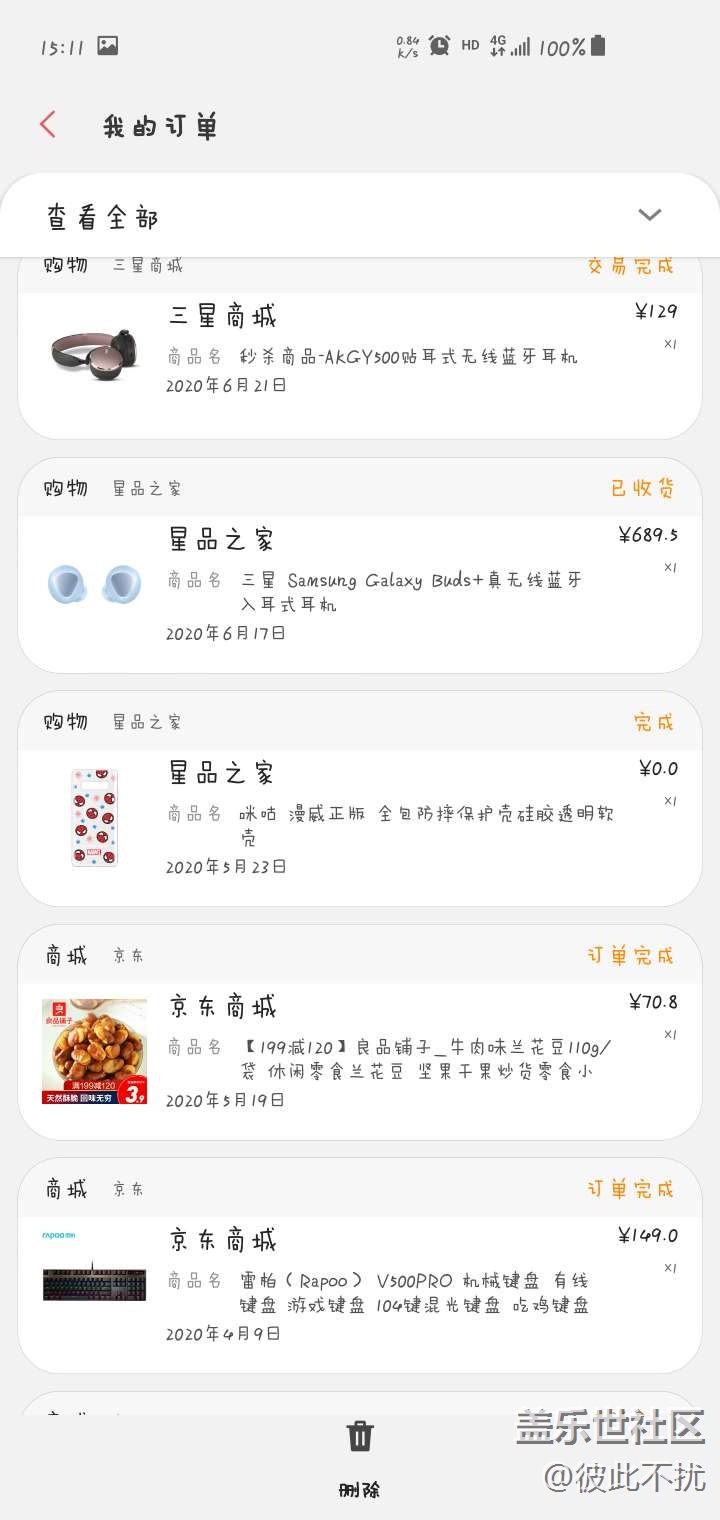Expand the 查看全部 filter dropdown

[x=649, y=215]
